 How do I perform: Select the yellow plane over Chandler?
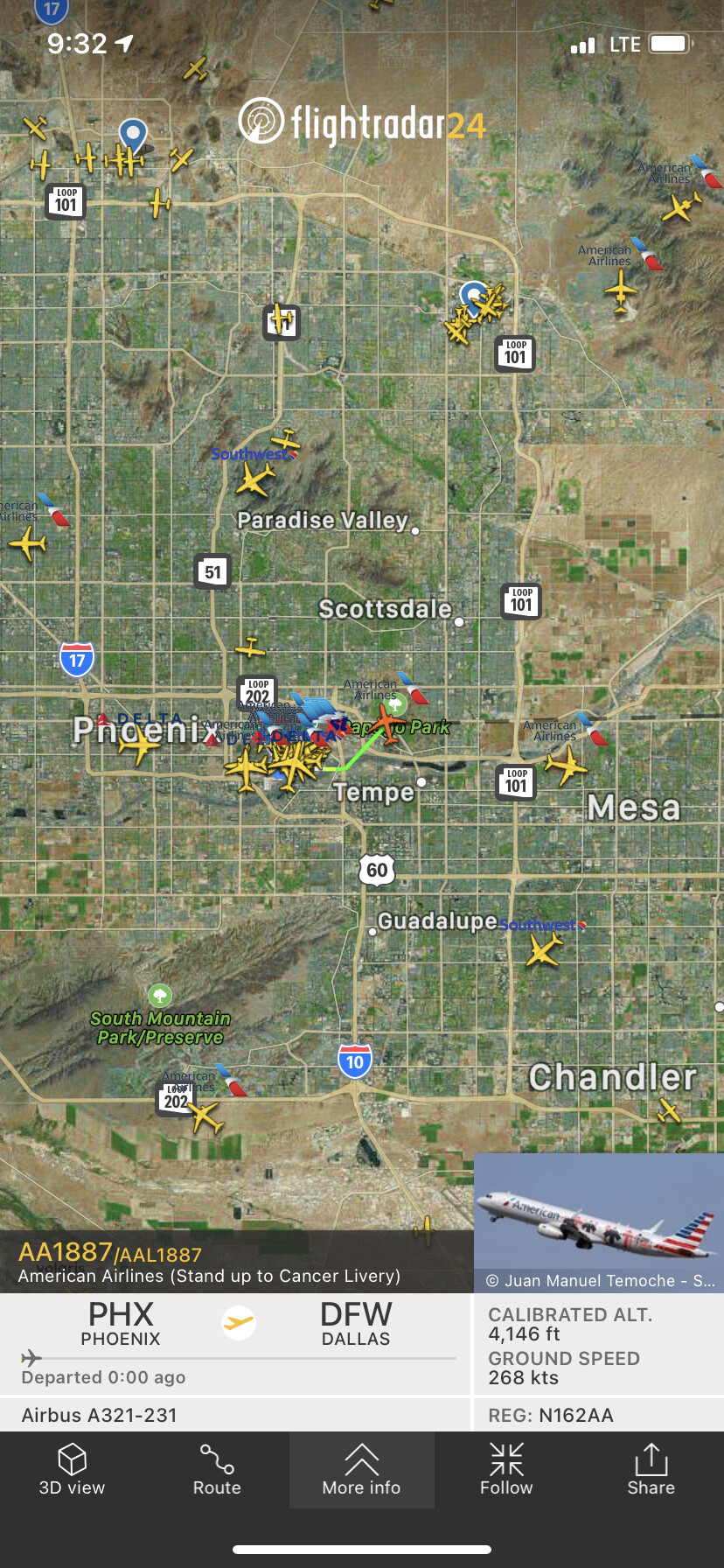pos(669,1110)
